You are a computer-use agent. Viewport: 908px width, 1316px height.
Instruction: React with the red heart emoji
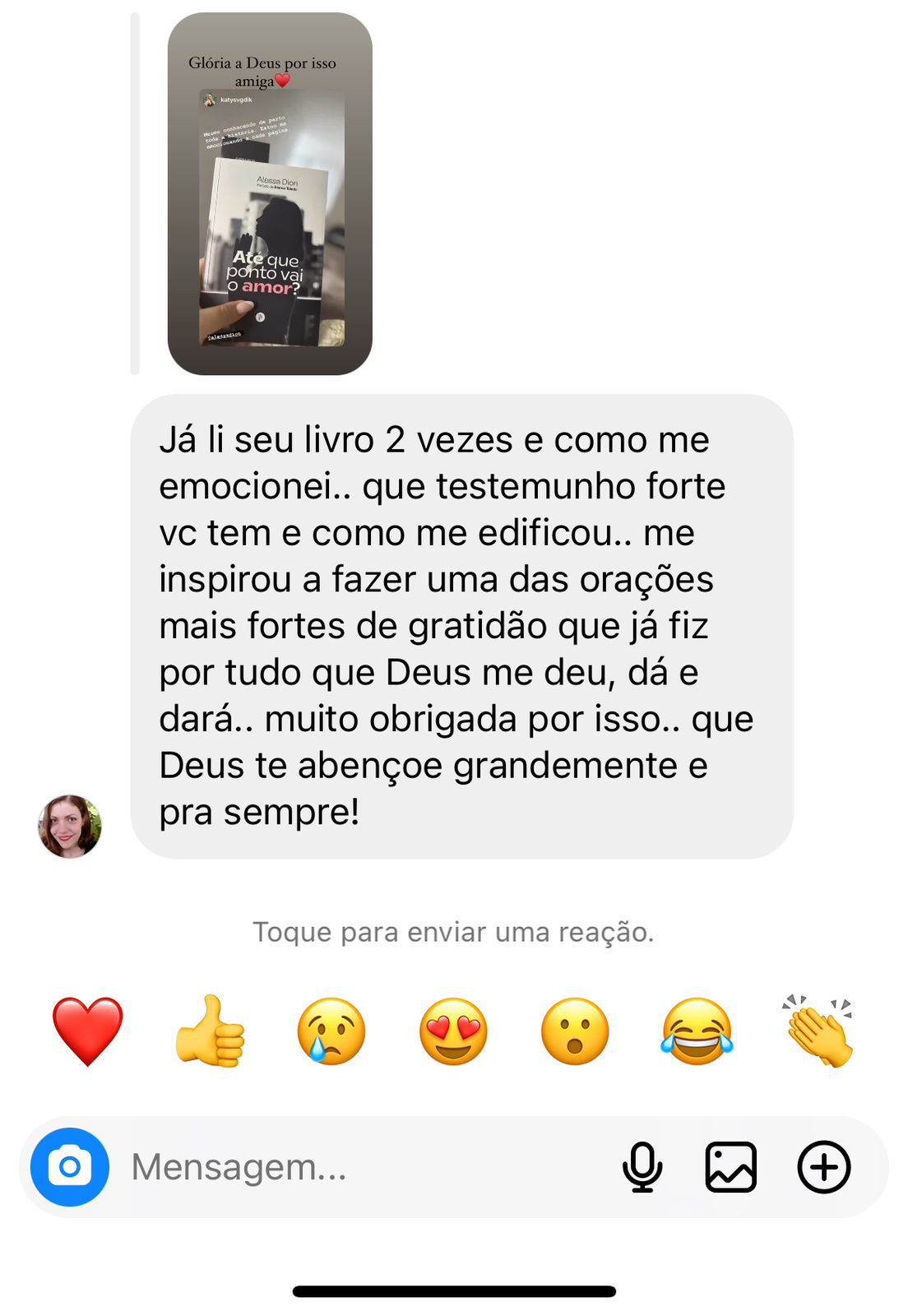point(87,1031)
